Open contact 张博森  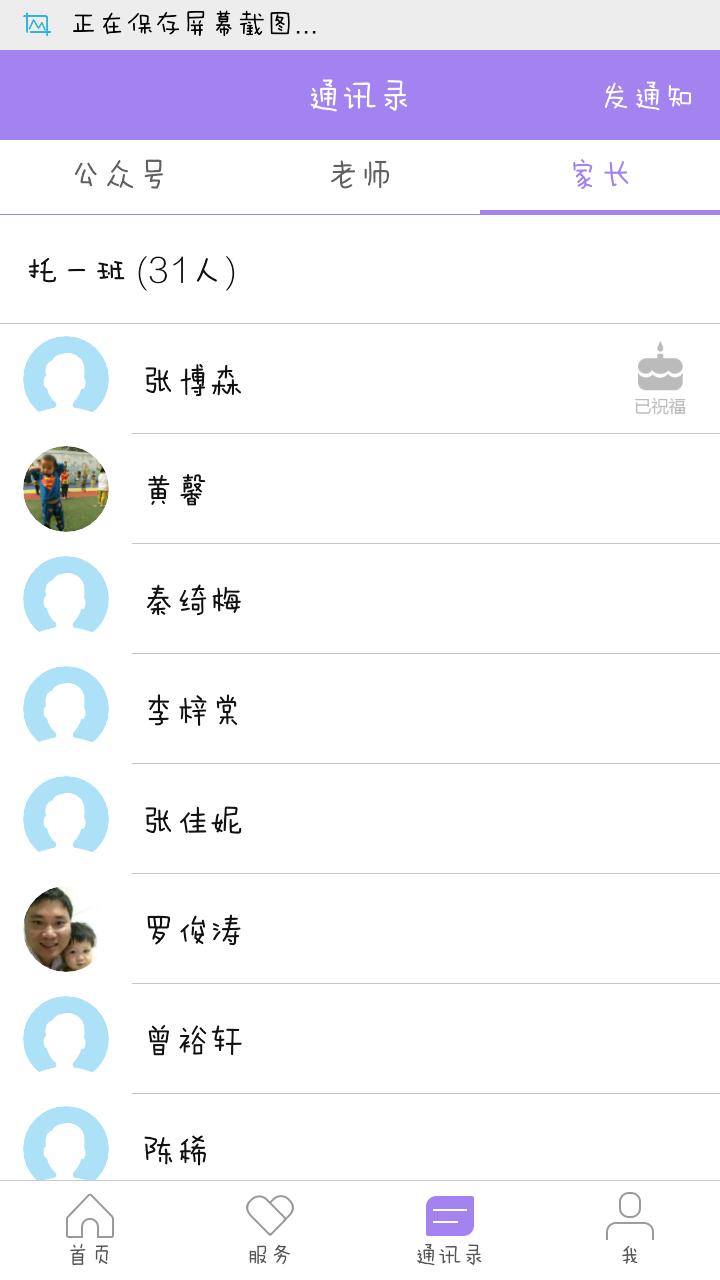point(360,379)
